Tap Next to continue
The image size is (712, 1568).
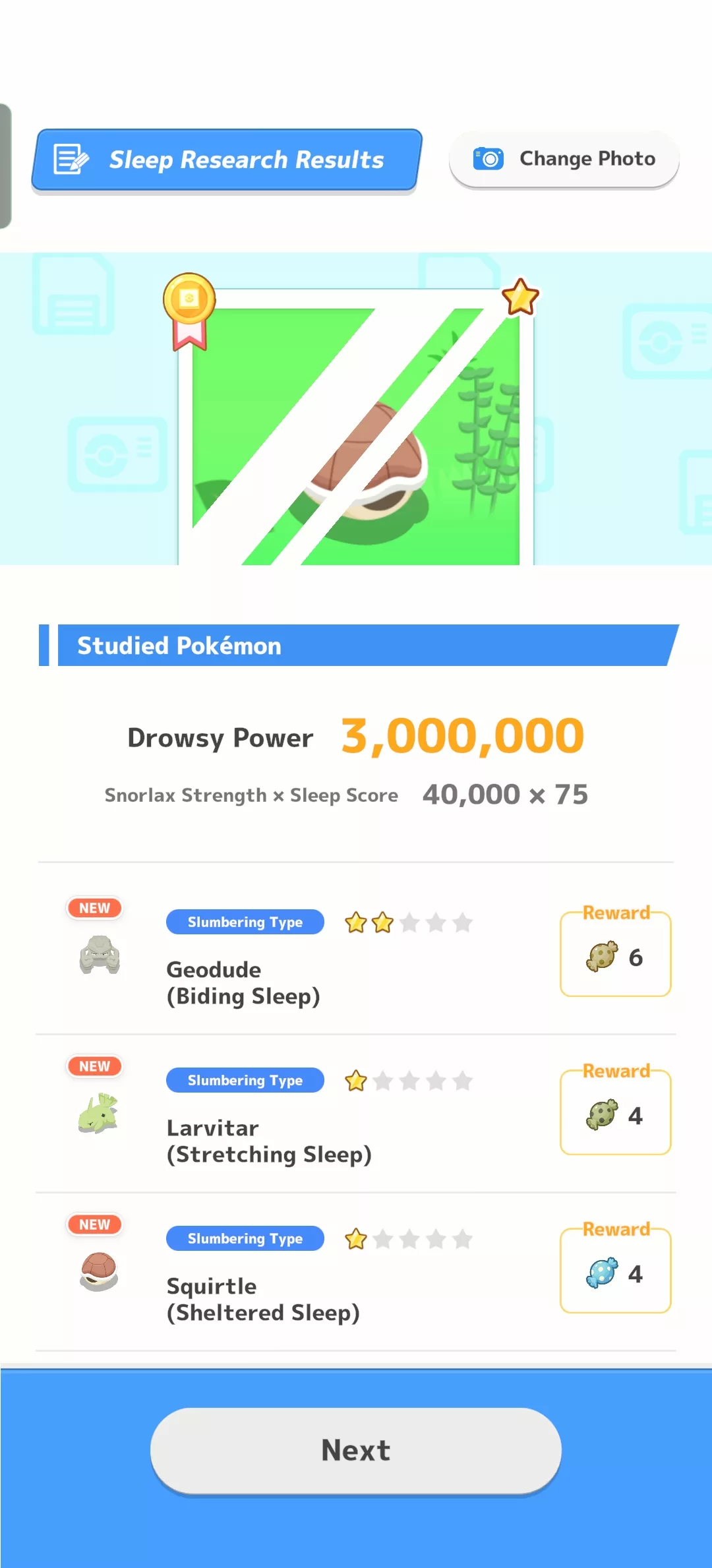(x=356, y=1451)
